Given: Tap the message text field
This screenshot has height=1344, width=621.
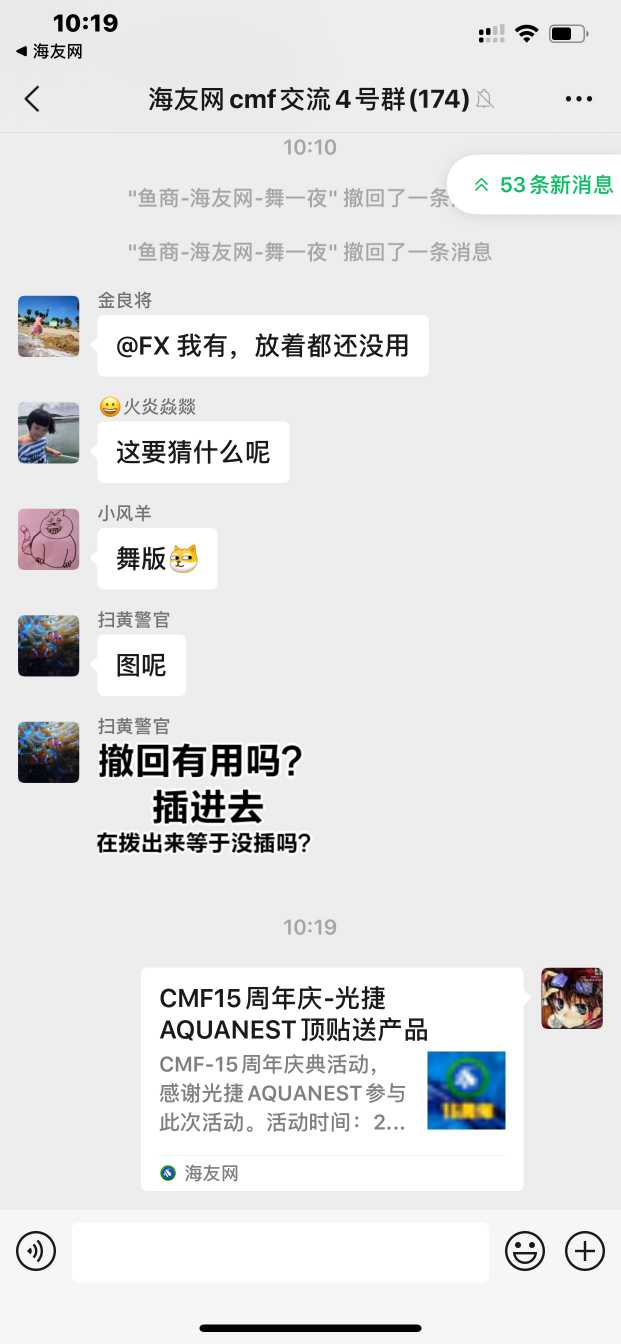Looking at the screenshot, I should pos(280,1251).
